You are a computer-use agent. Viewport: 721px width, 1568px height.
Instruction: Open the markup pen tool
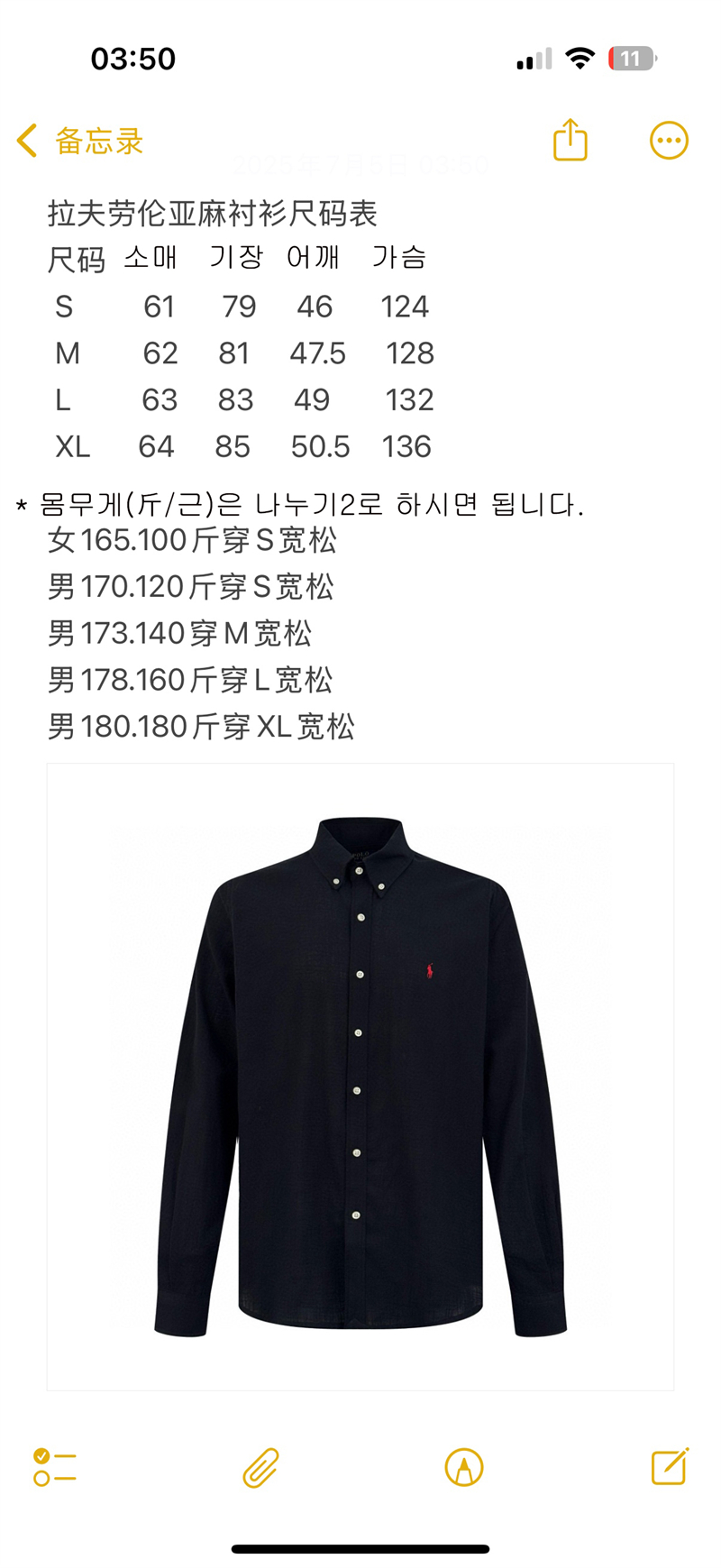[x=464, y=1468]
